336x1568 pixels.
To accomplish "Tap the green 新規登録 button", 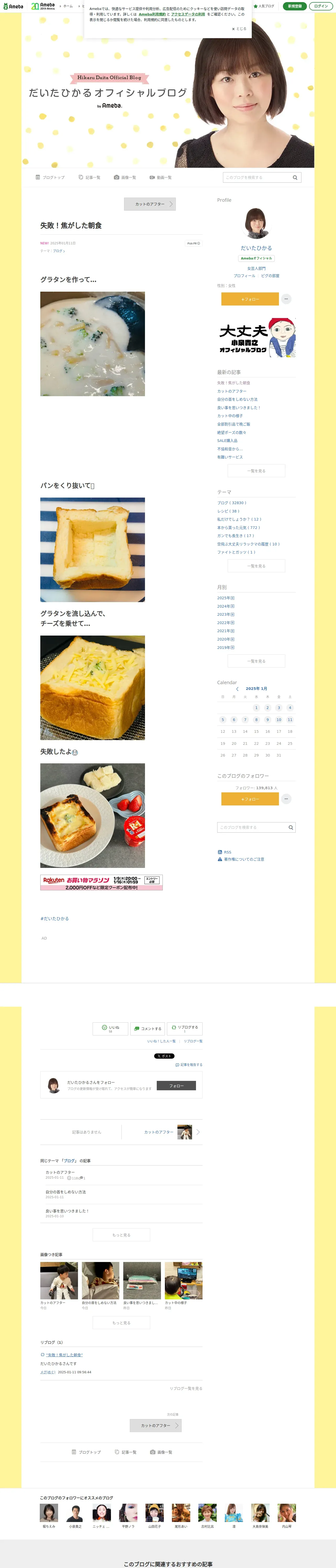I will pyautogui.click(x=295, y=6).
